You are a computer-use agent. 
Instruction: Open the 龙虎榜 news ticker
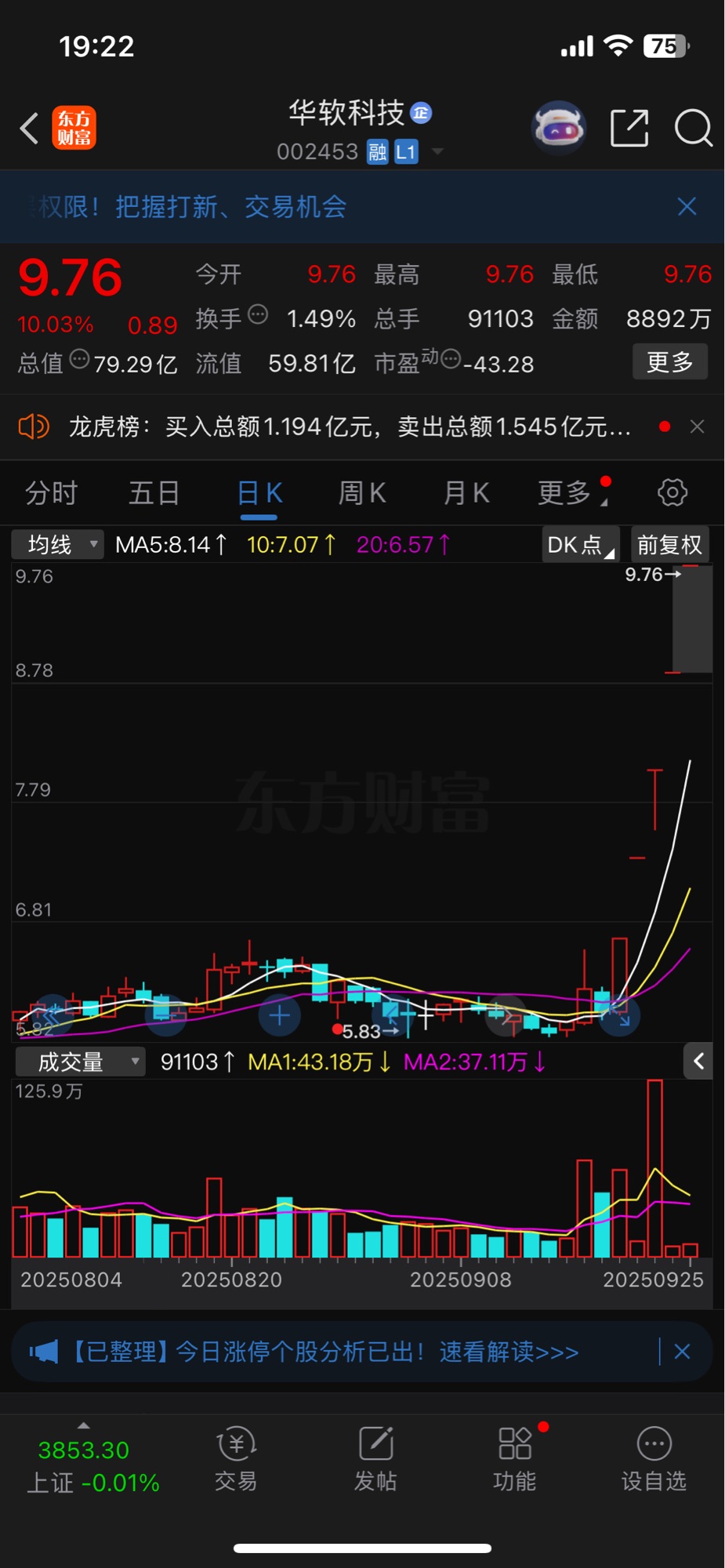point(349,426)
